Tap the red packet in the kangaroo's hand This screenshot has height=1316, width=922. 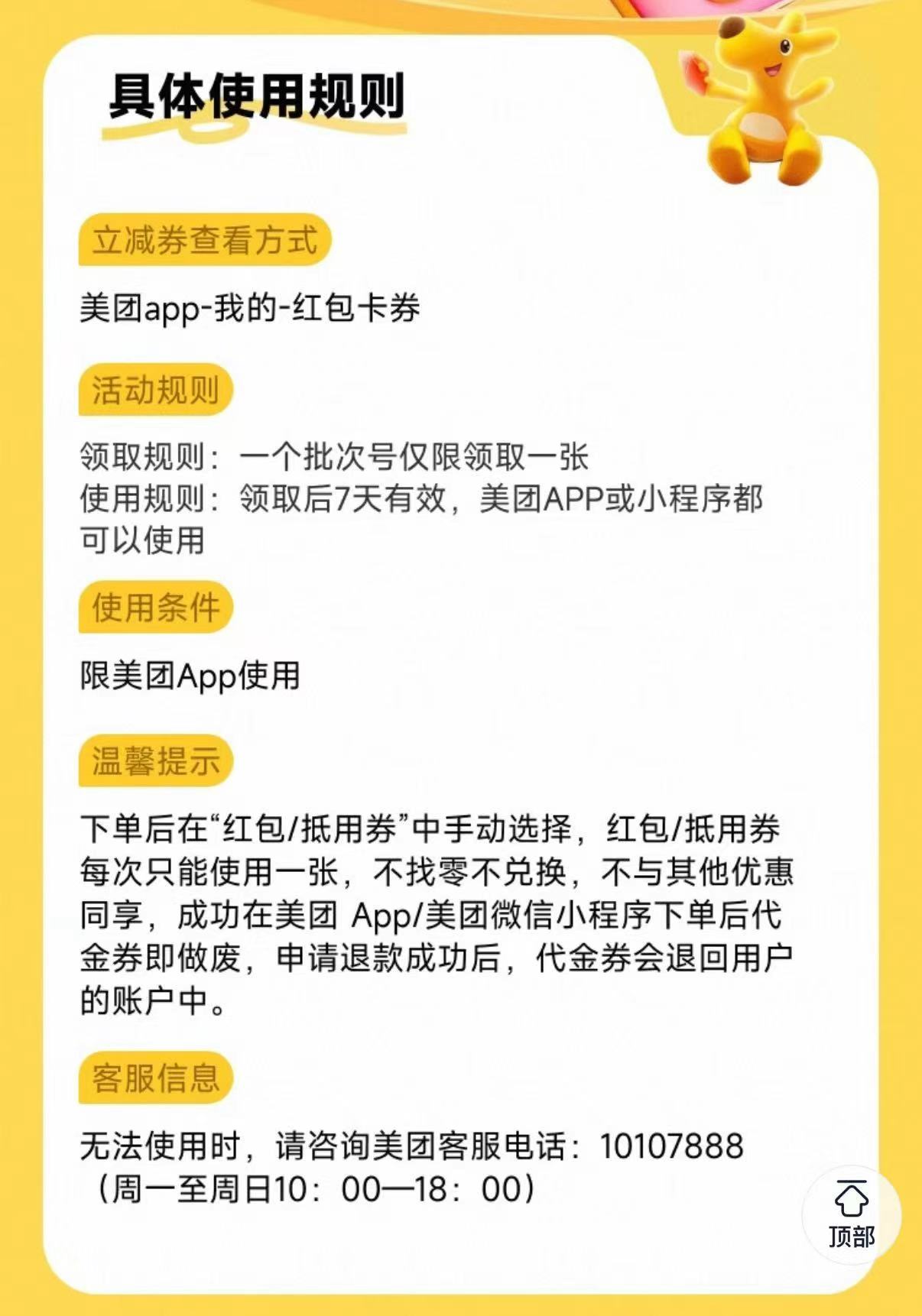pos(697,70)
